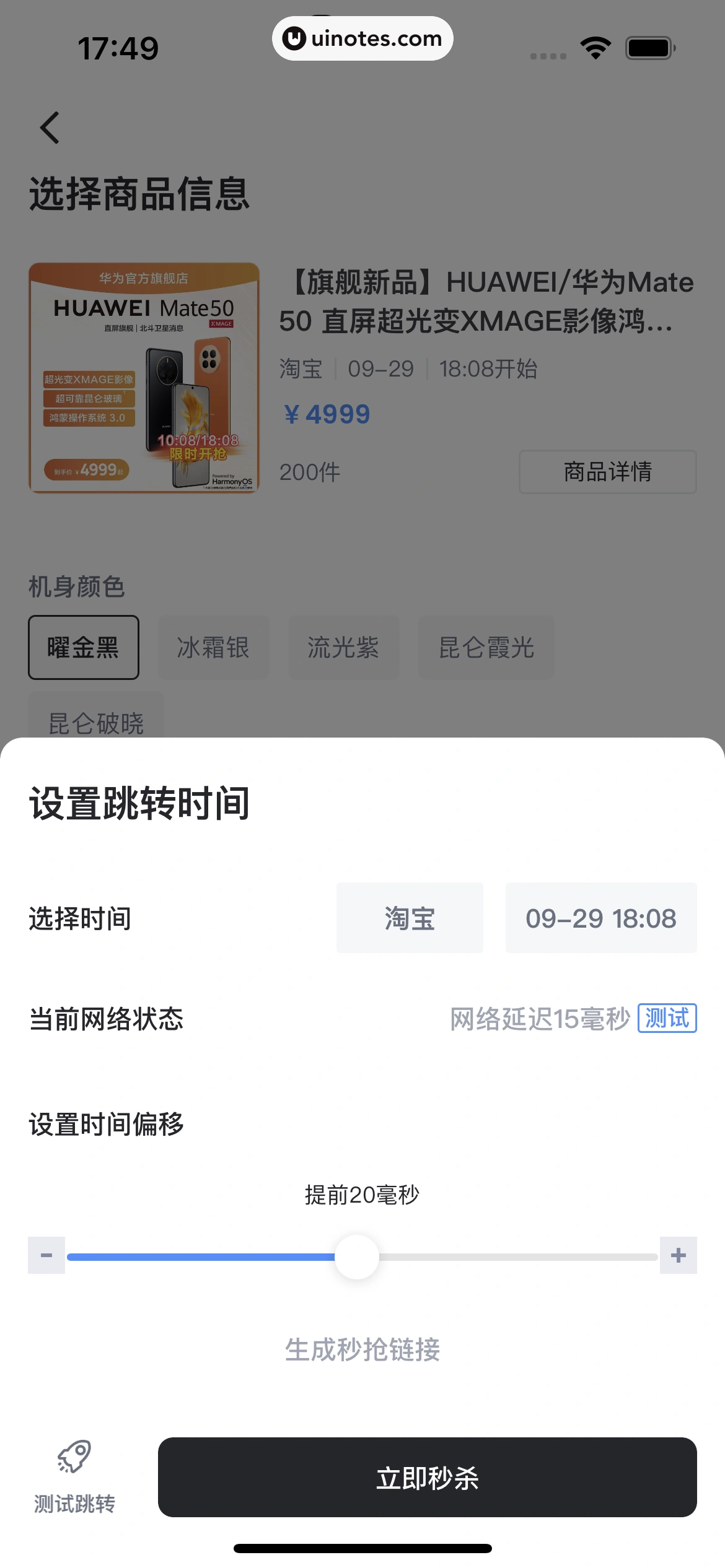Decrease the time offset with minus

(x=46, y=1255)
